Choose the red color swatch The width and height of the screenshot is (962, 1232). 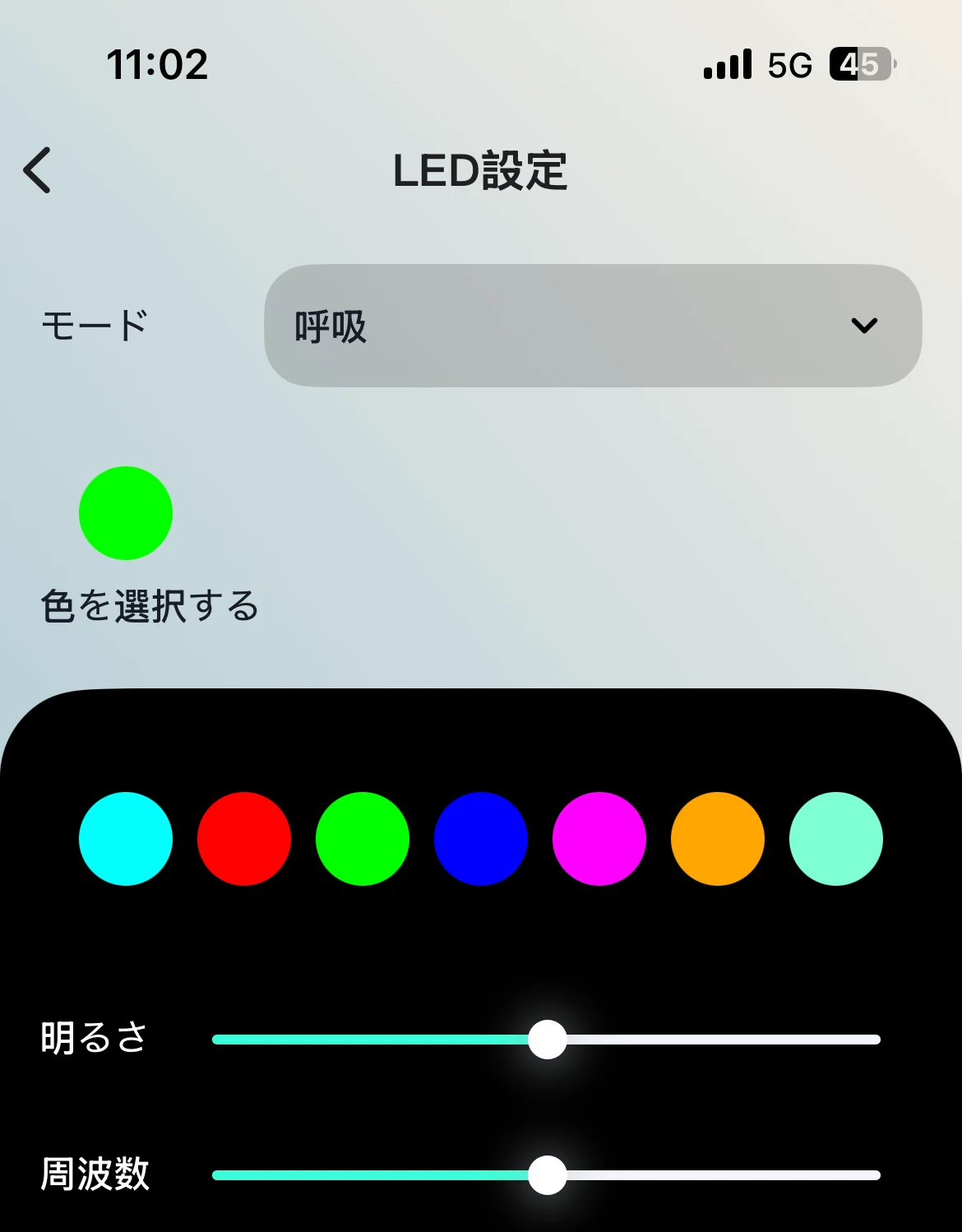click(244, 839)
